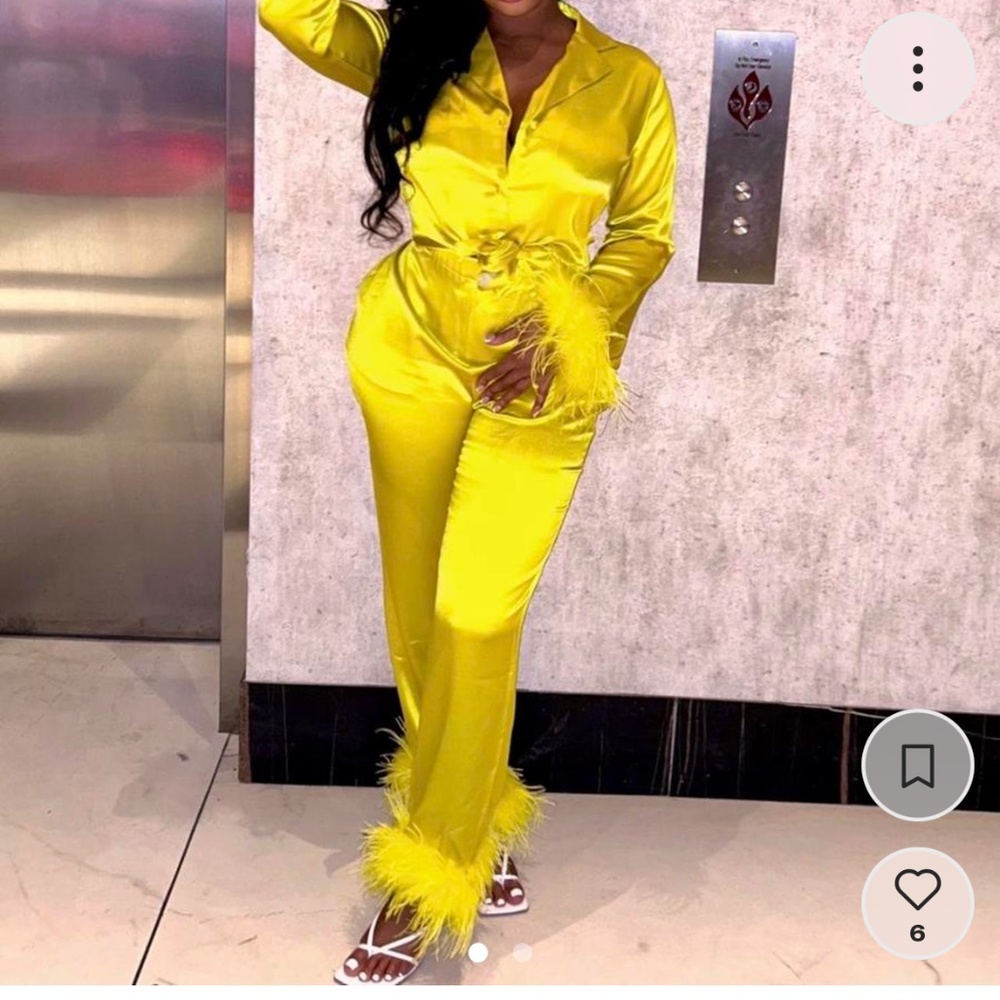Jump to the second photo indicator dot
The width and height of the screenshot is (1000, 1000).
pos(522,953)
